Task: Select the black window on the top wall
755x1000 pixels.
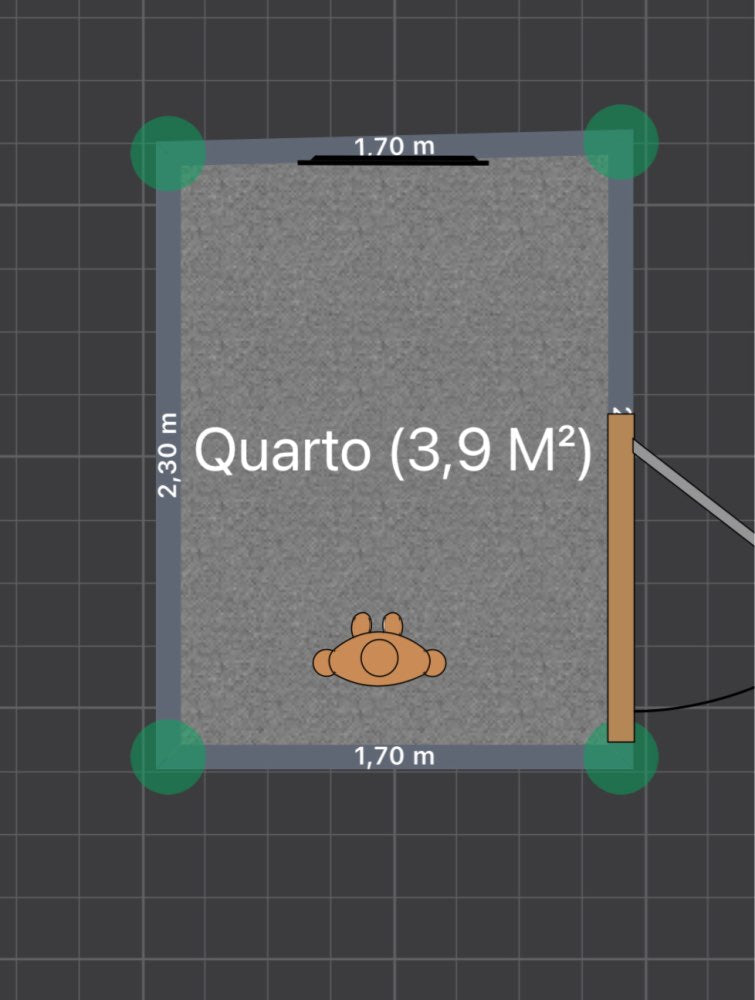Action: (x=393, y=160)
